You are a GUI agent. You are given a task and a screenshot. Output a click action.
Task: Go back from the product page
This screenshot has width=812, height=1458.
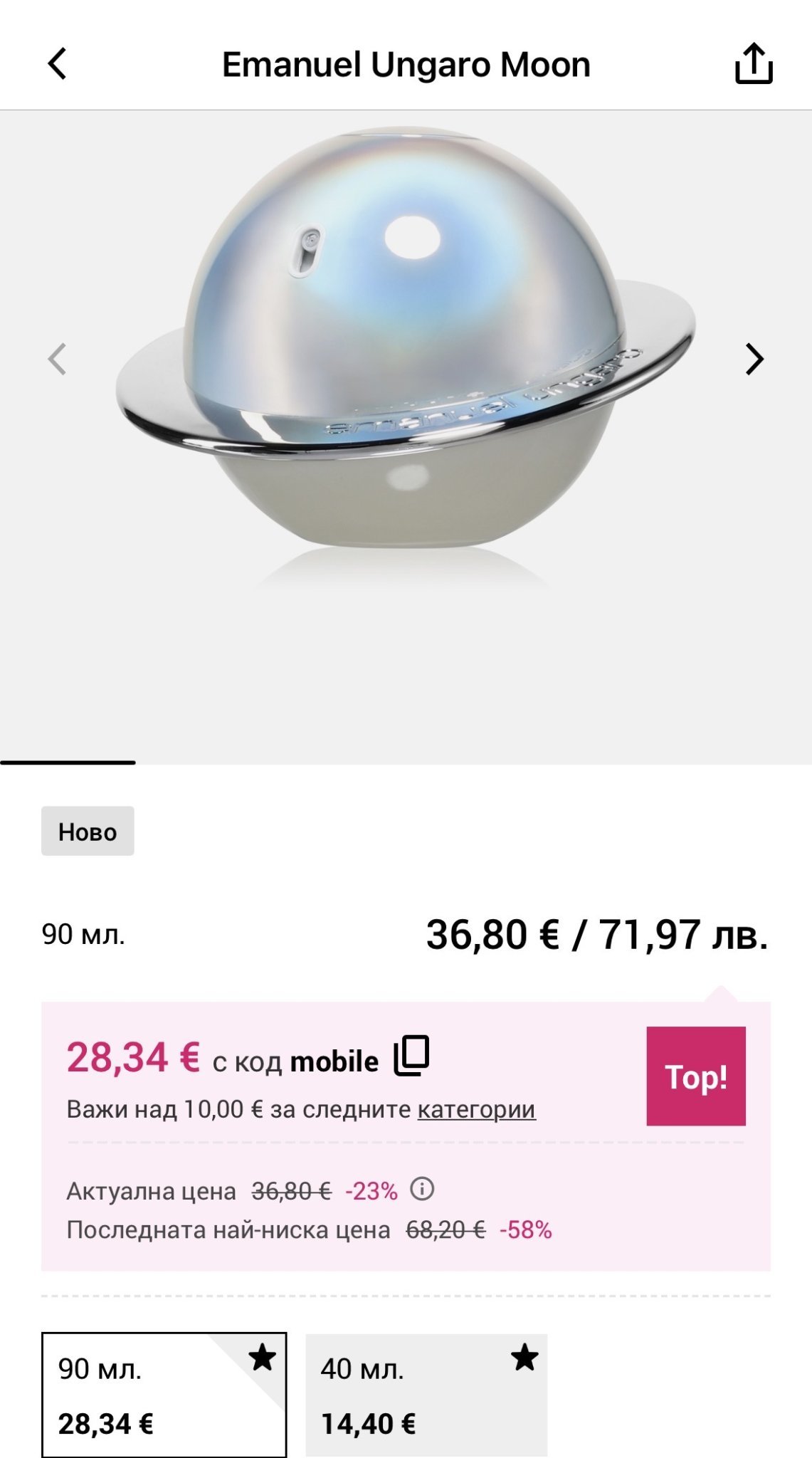(x=57, y=64)
